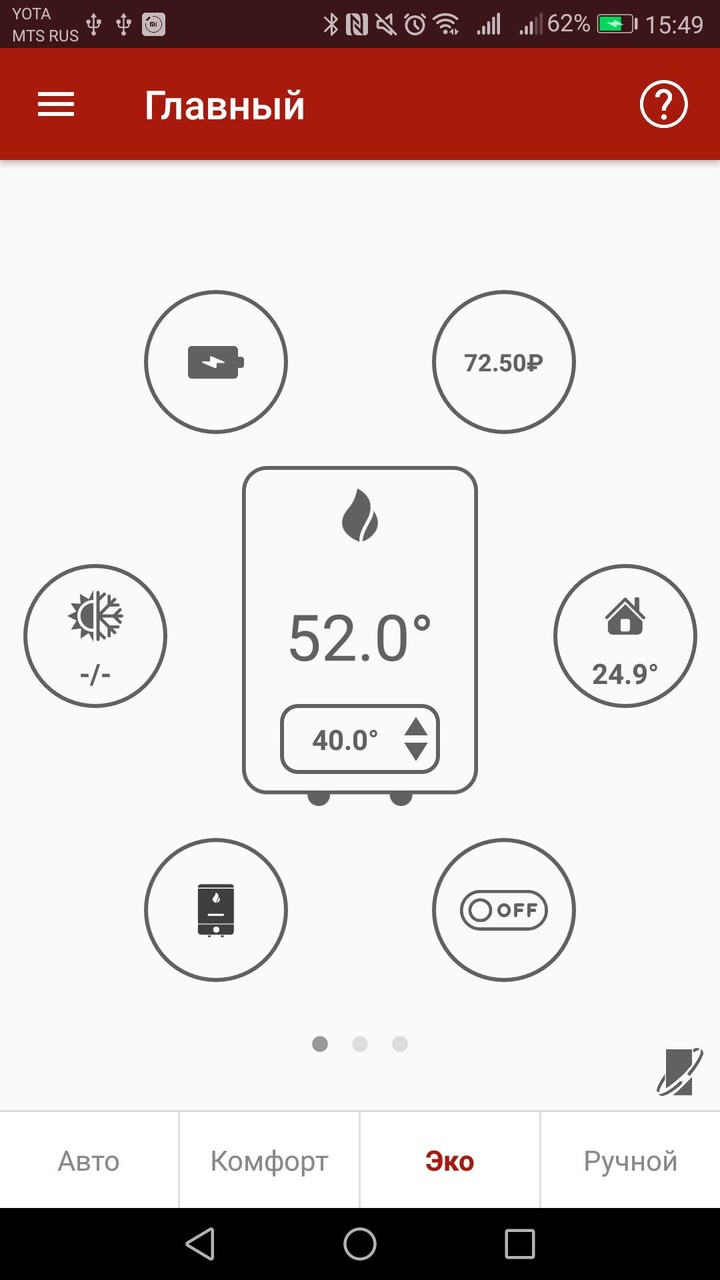720x1280 pixels.
Task: Open the water heater boiler circle
Action: point(216,910)
